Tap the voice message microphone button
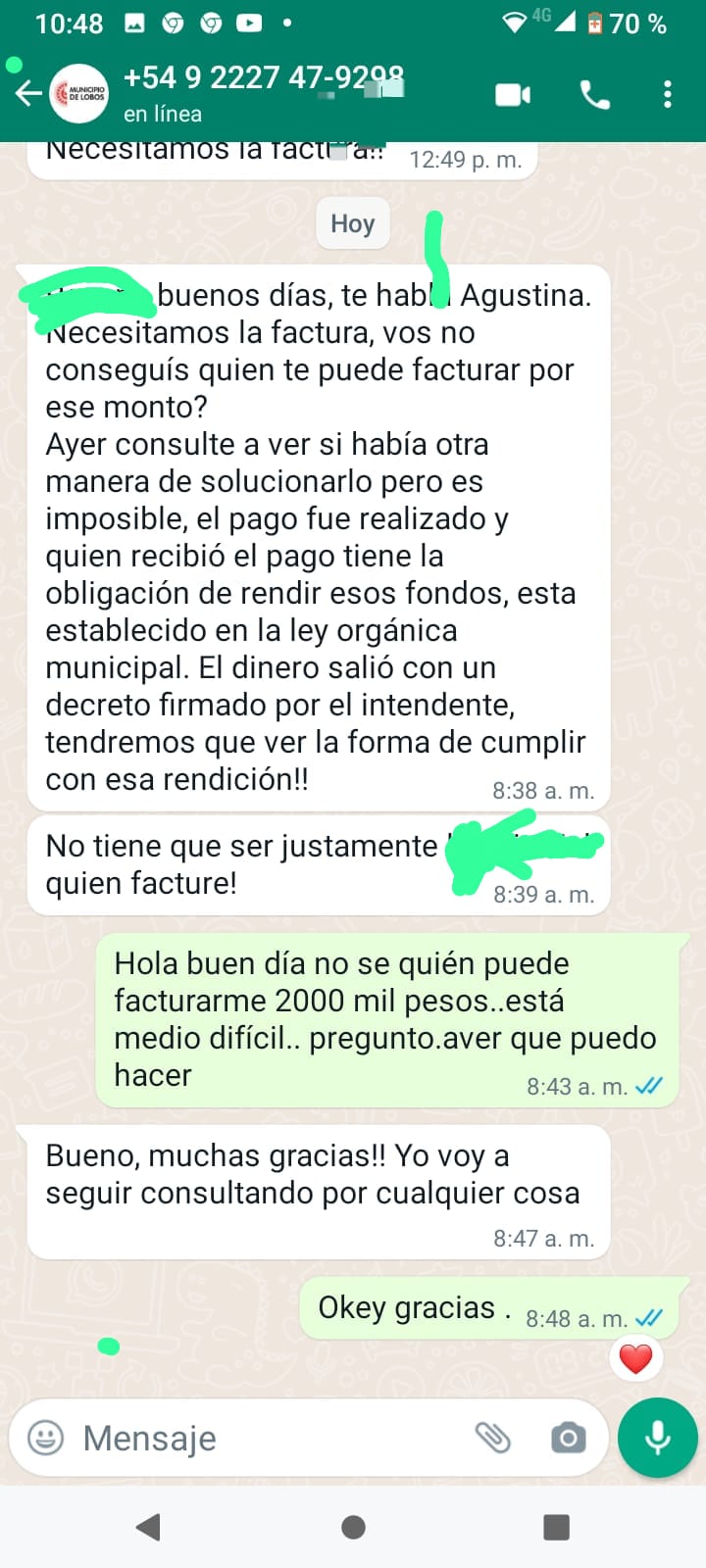706x1568 pixels. coord(658,1438)
